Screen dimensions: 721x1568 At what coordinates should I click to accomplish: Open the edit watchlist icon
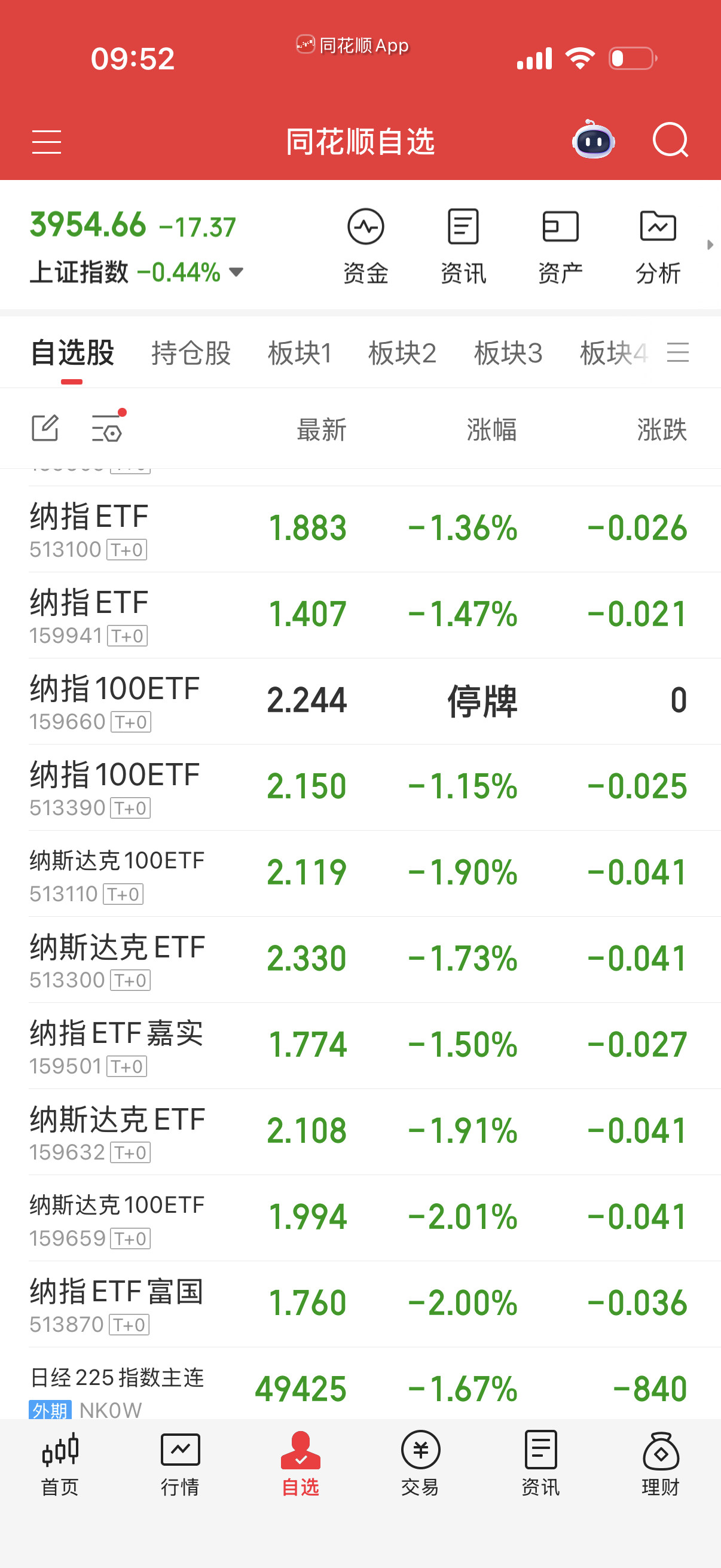pos(44,428)
